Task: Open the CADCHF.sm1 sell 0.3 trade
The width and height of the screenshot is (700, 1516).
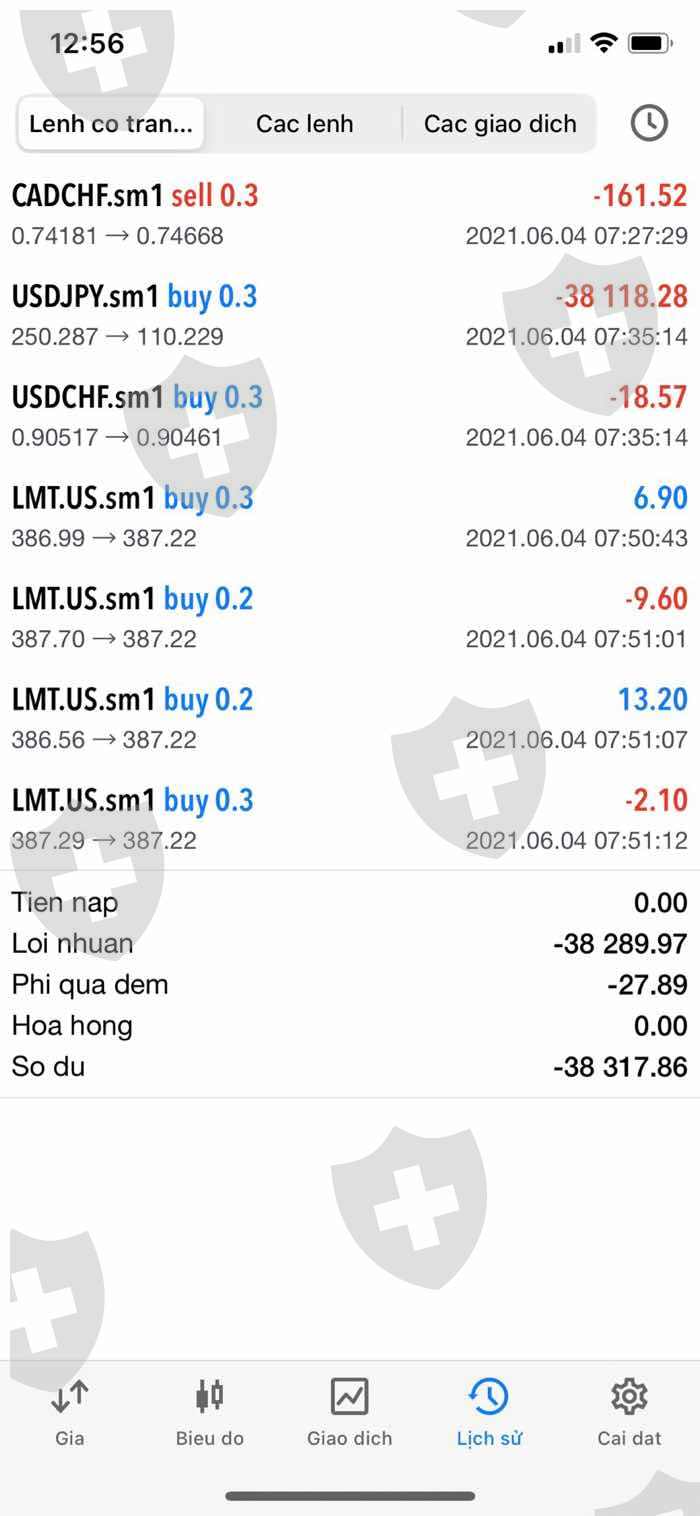Action: coord(350,215)
